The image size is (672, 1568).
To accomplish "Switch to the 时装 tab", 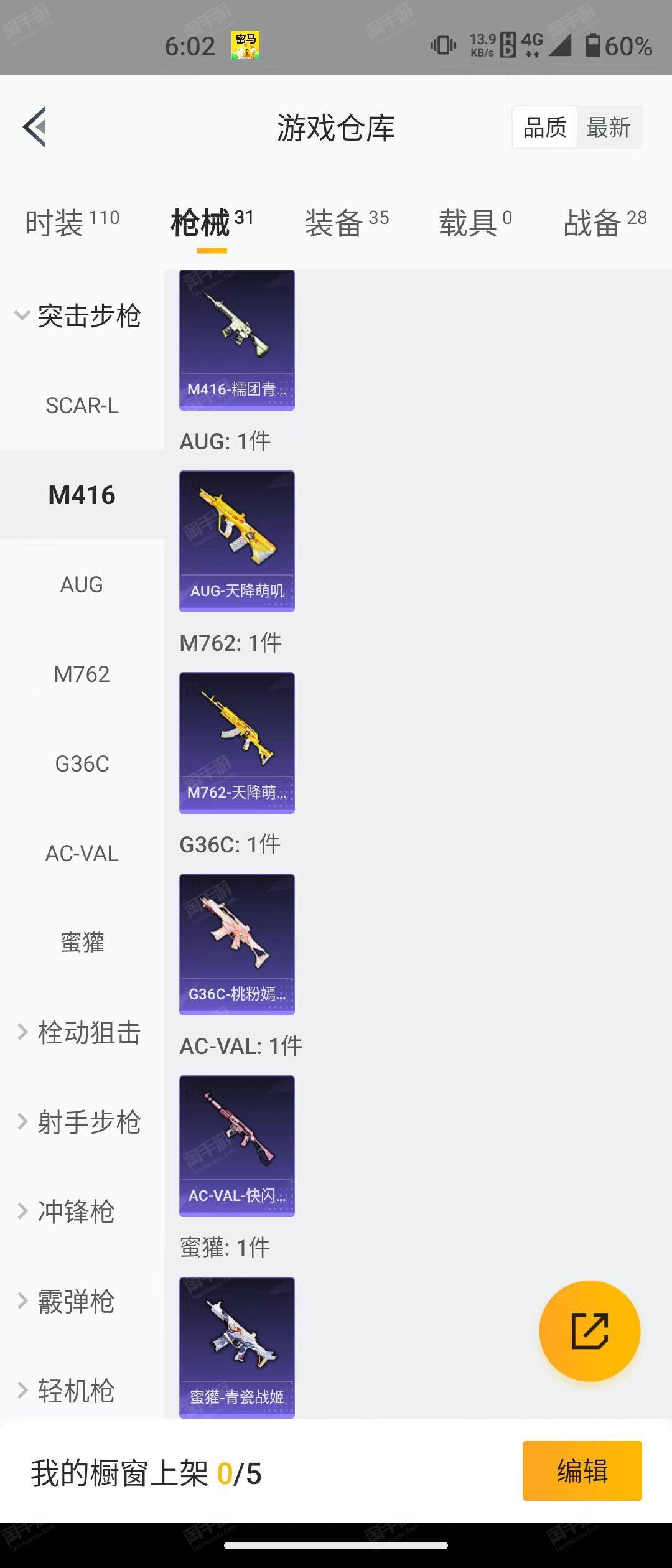I will click(x=72, y=223).
